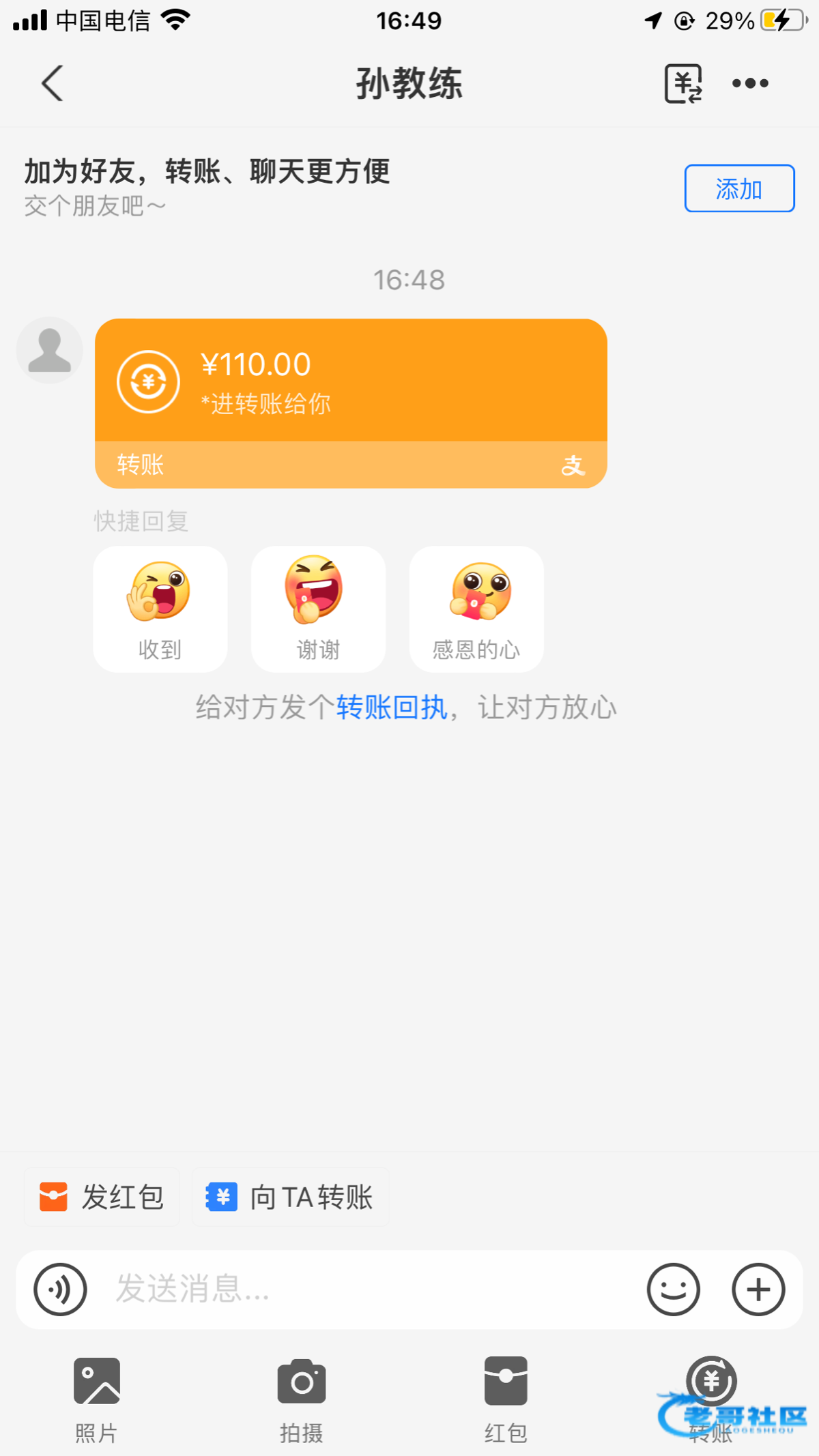
Task: Open the transfer records icon in header
Action: (683, 83)
